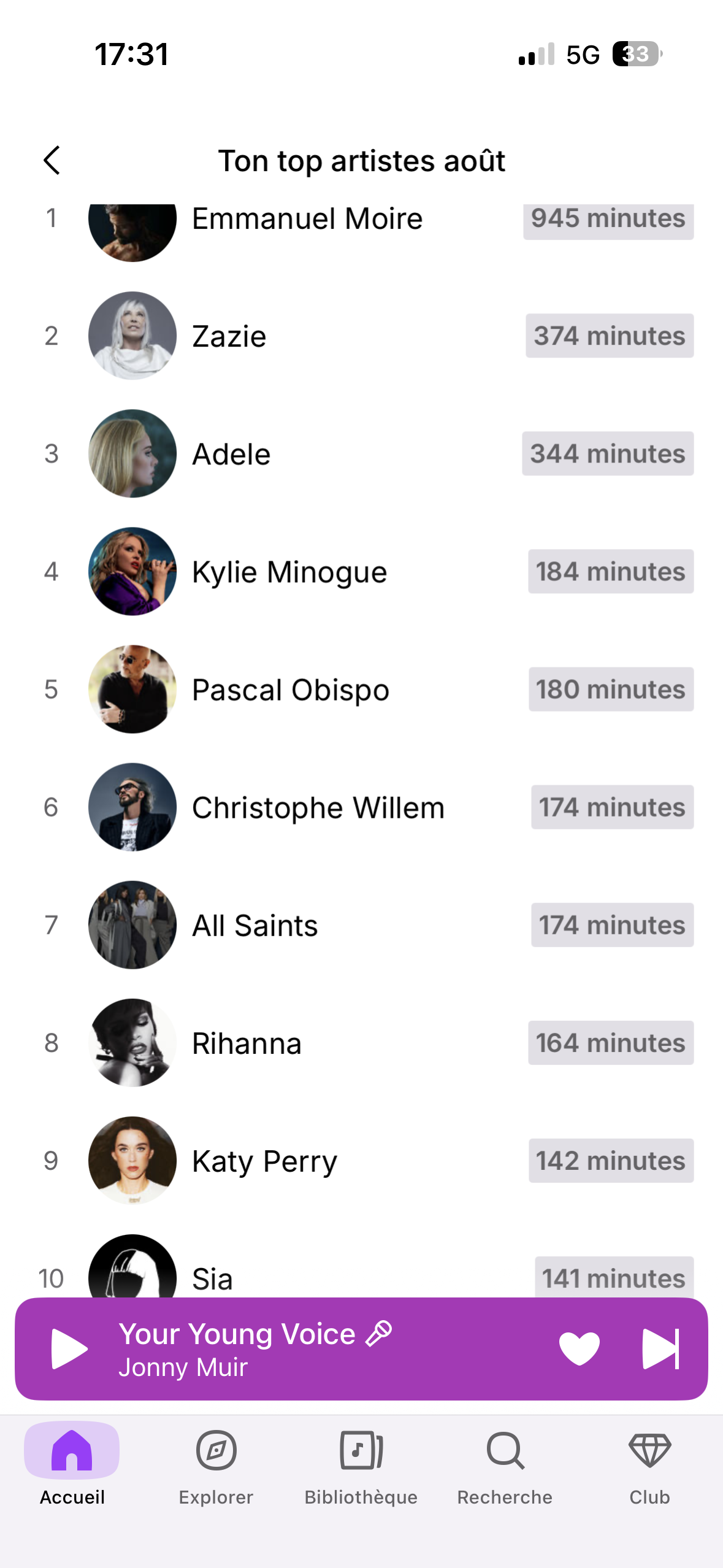Go to the Recherche tab
This screenshot has width=723, height=1568.
(x=505, y=1464)
